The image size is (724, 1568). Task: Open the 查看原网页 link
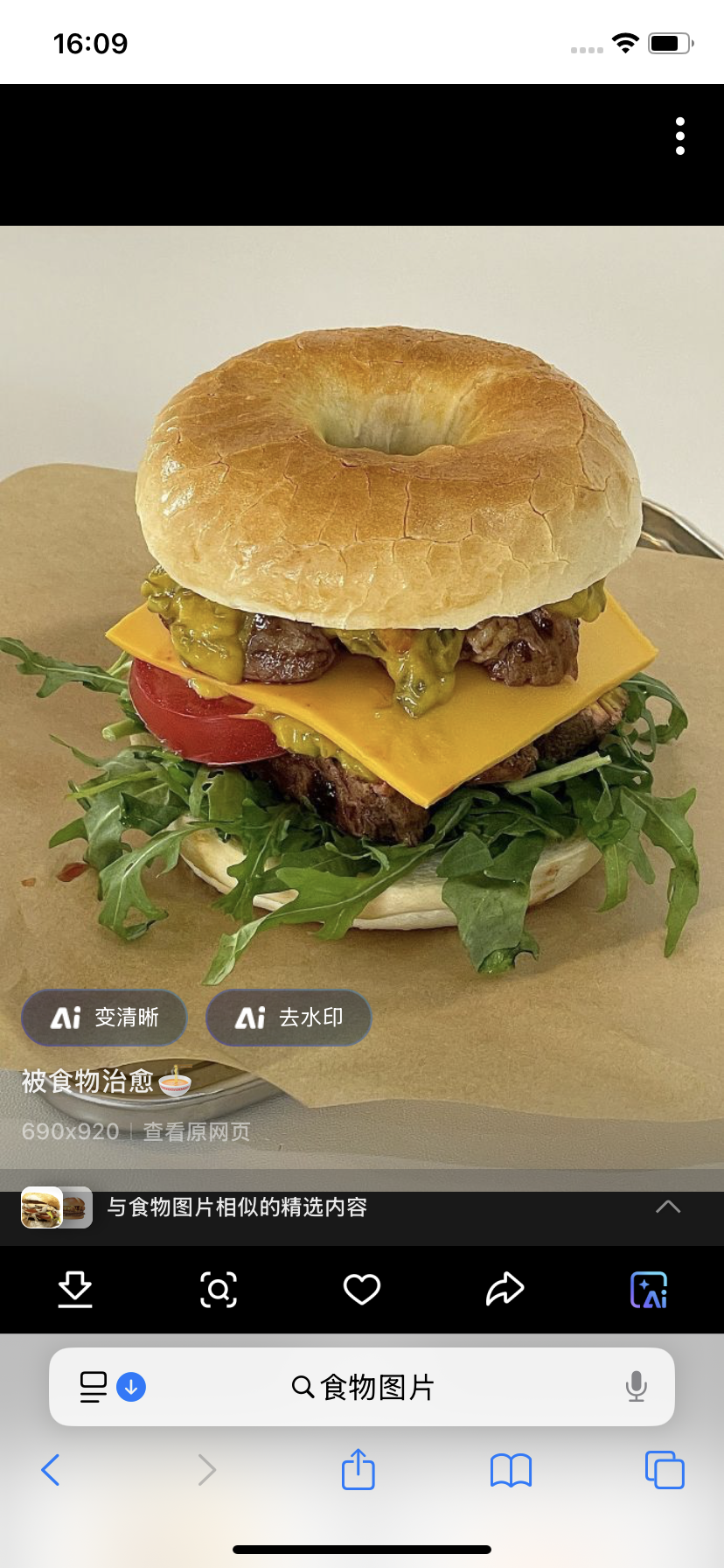point(197,1131)
